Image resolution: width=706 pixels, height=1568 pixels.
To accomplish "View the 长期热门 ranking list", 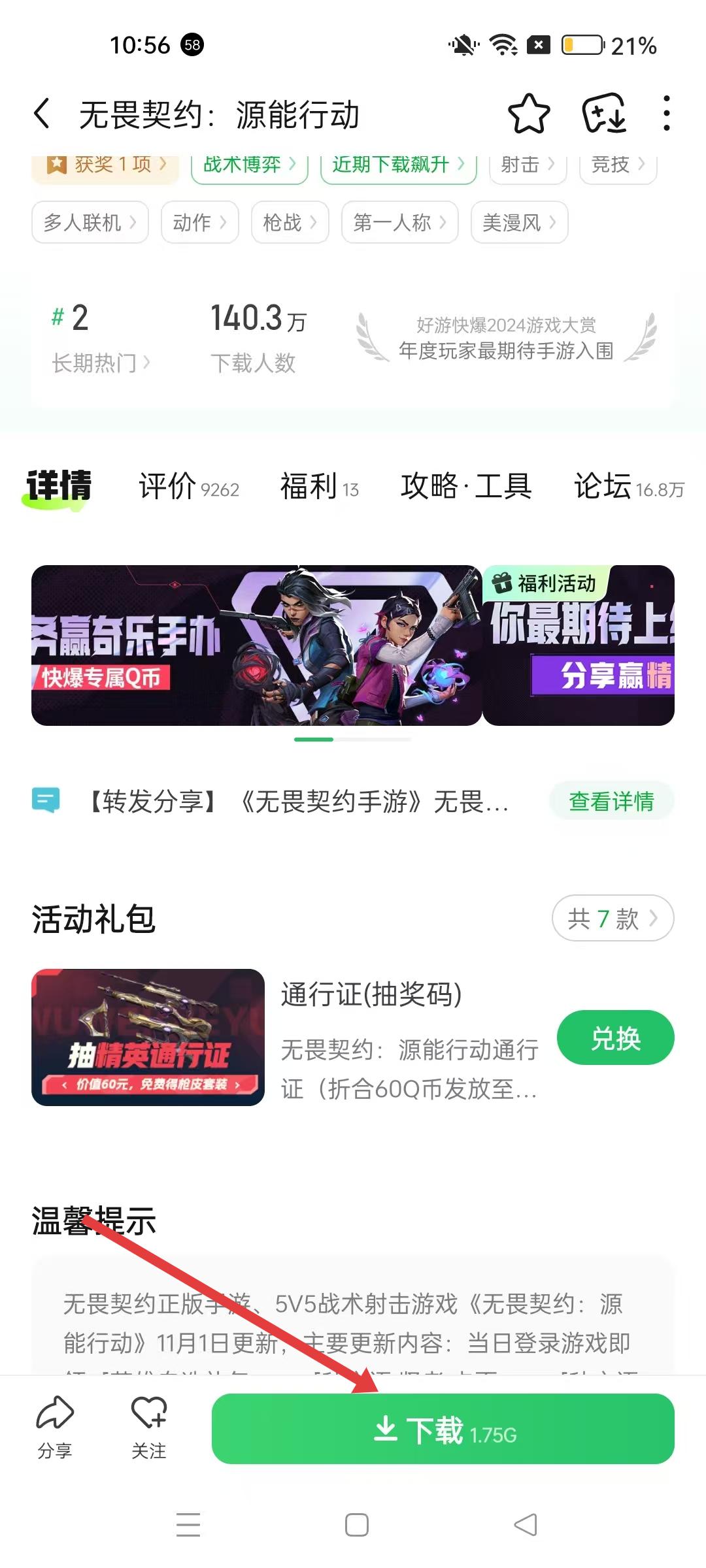I will pyautogui.click(x=101, y=363).
